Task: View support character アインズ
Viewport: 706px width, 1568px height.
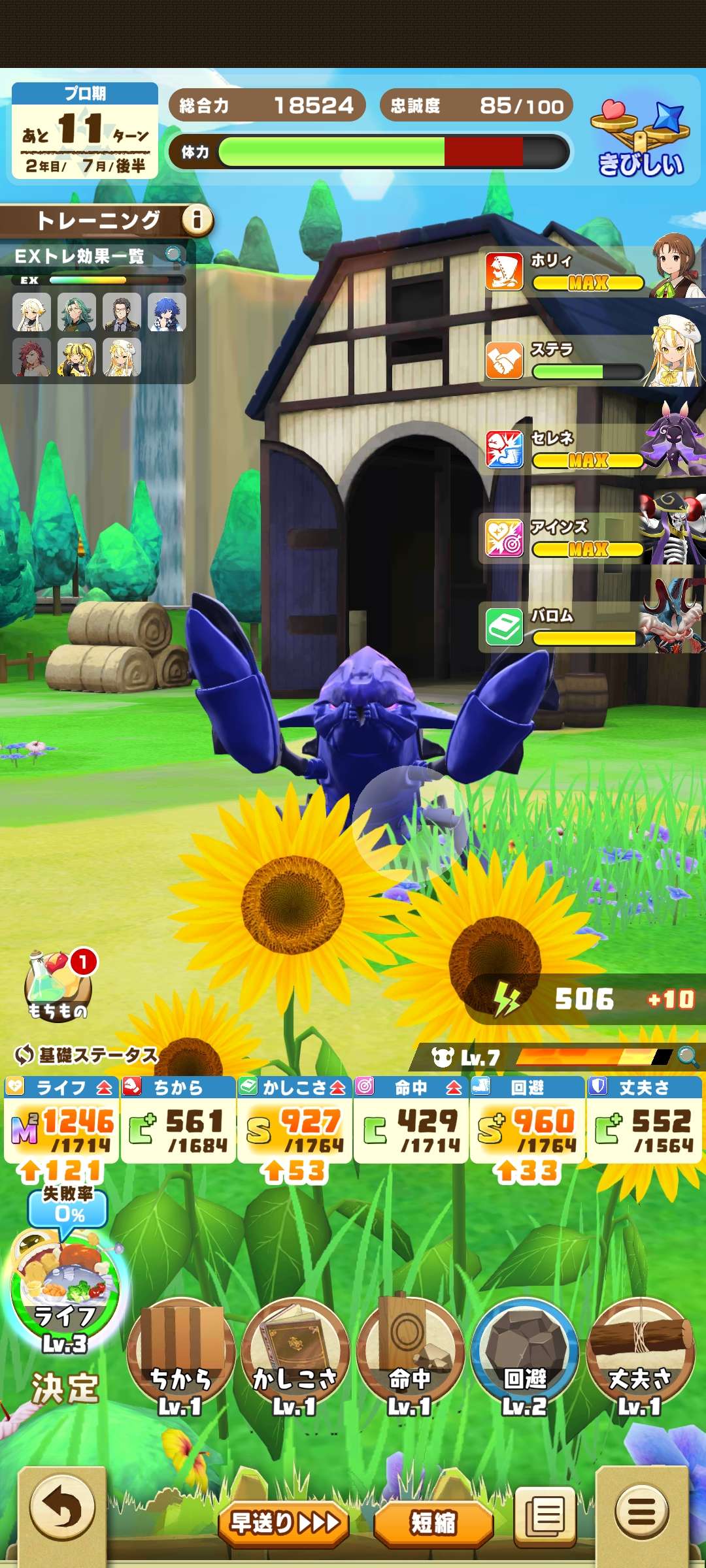Action: pos(588,538)
